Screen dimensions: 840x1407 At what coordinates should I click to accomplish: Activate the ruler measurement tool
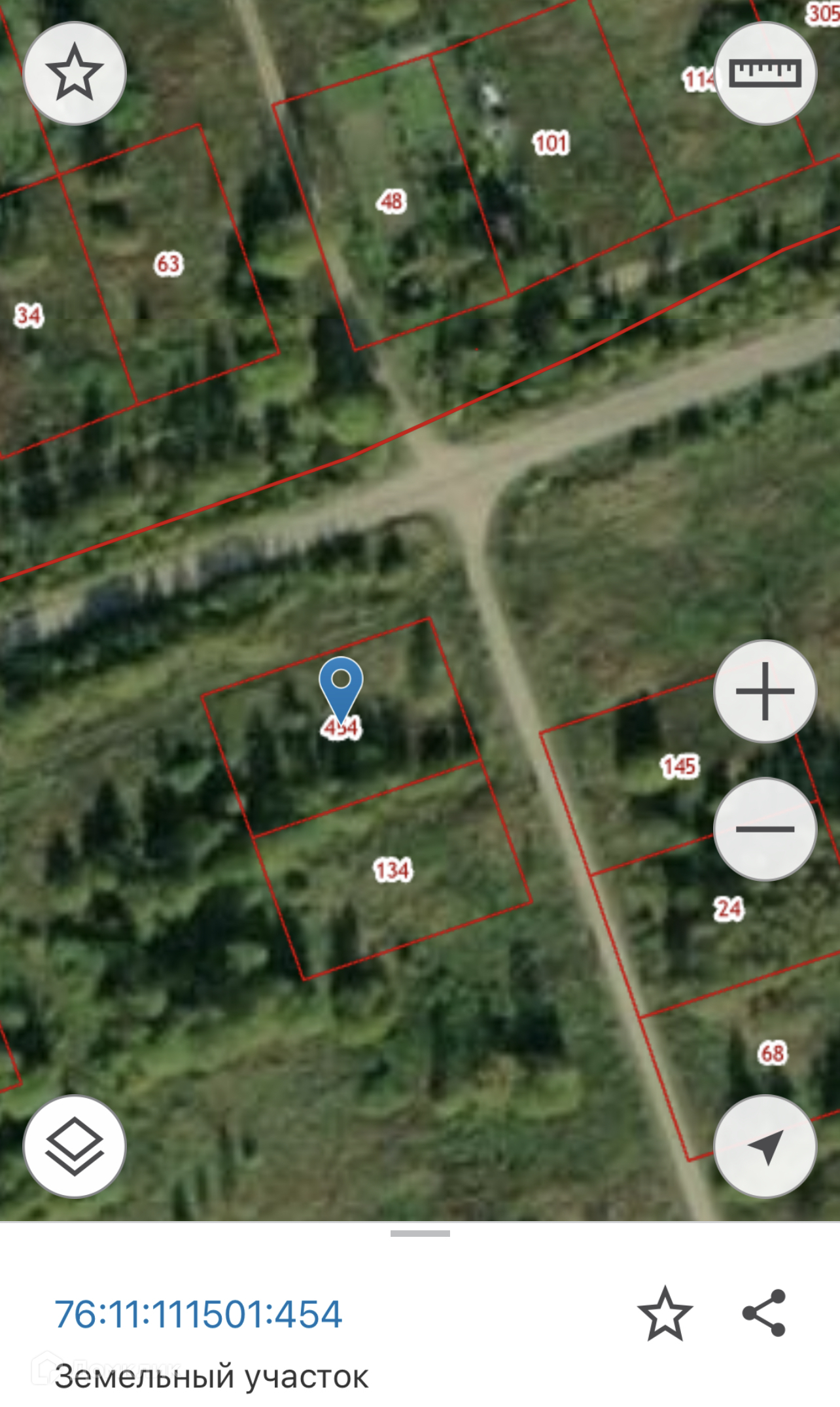(765, 73)
